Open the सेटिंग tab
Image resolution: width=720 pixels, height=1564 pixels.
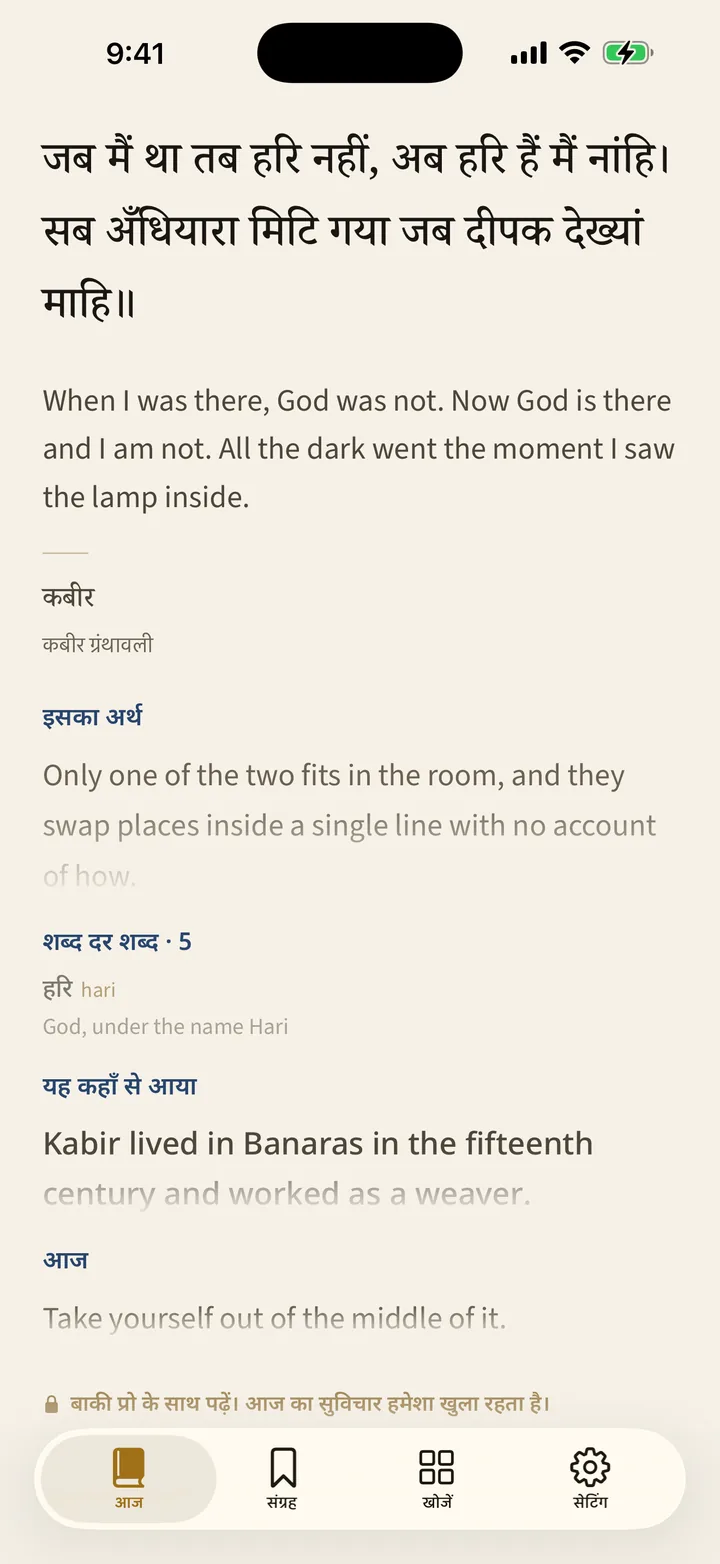[590, 1478]
